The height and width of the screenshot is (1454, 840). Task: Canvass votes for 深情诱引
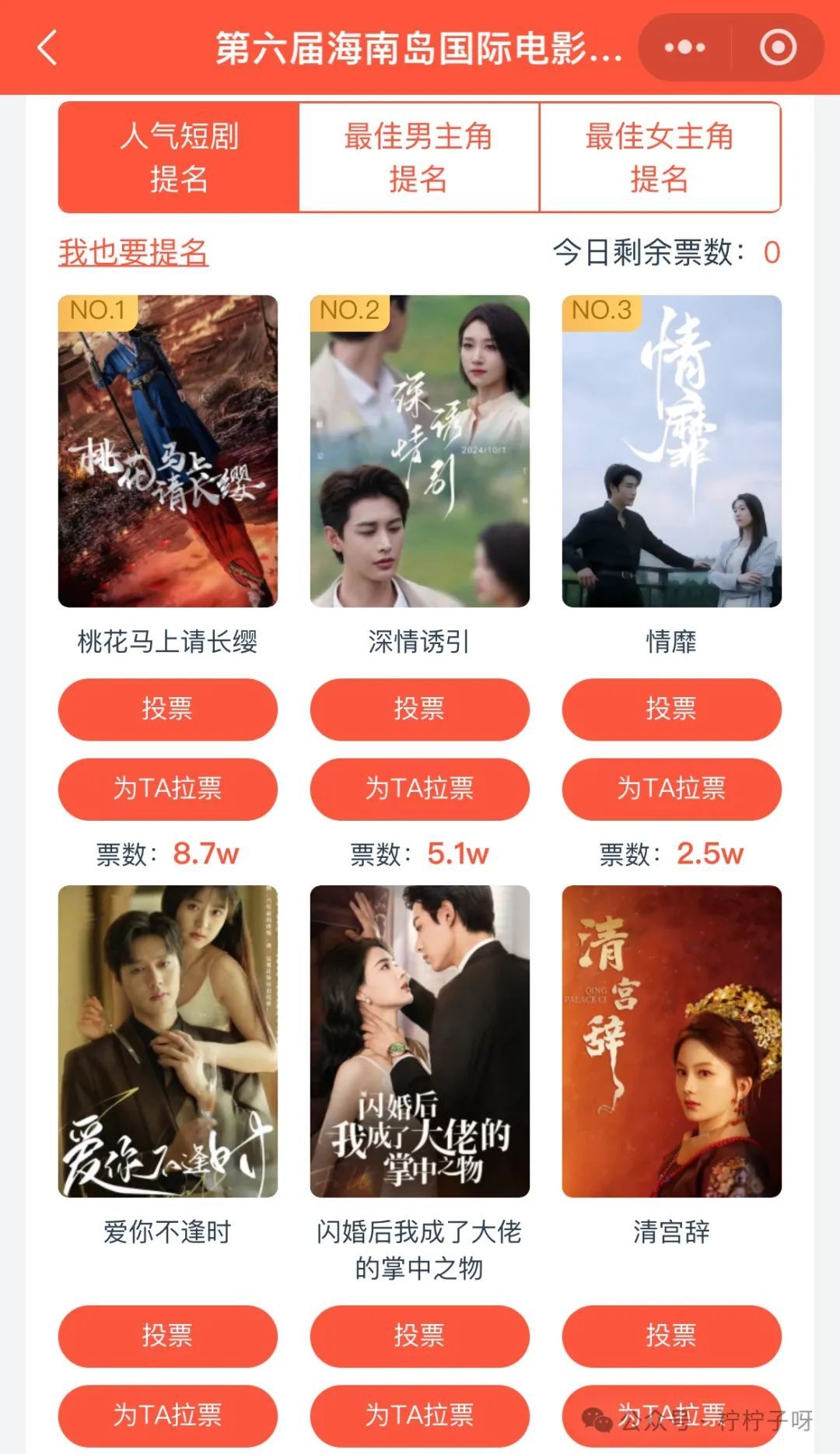419,789
